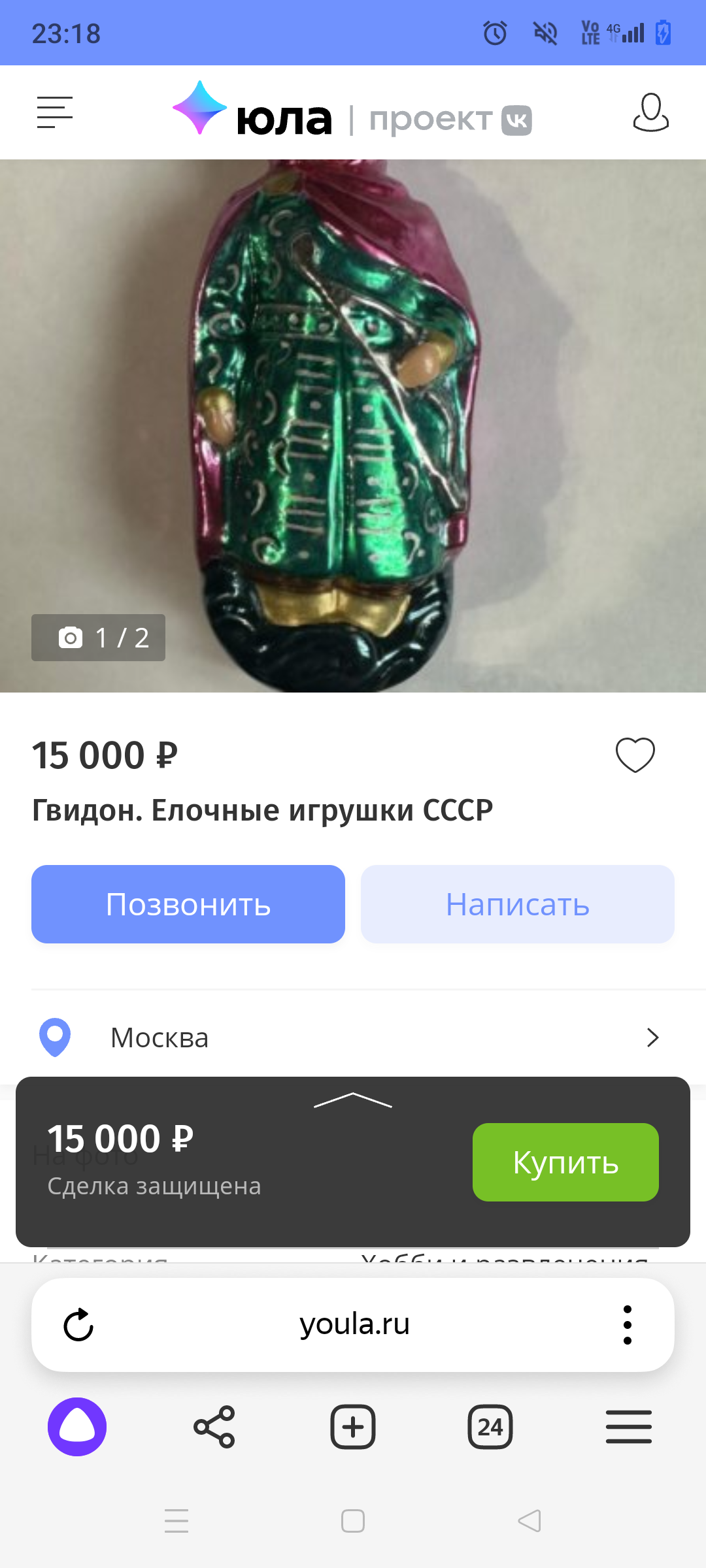Open the Gvidon toy product photo
The image size is (706, 1568).
[353, 425]
